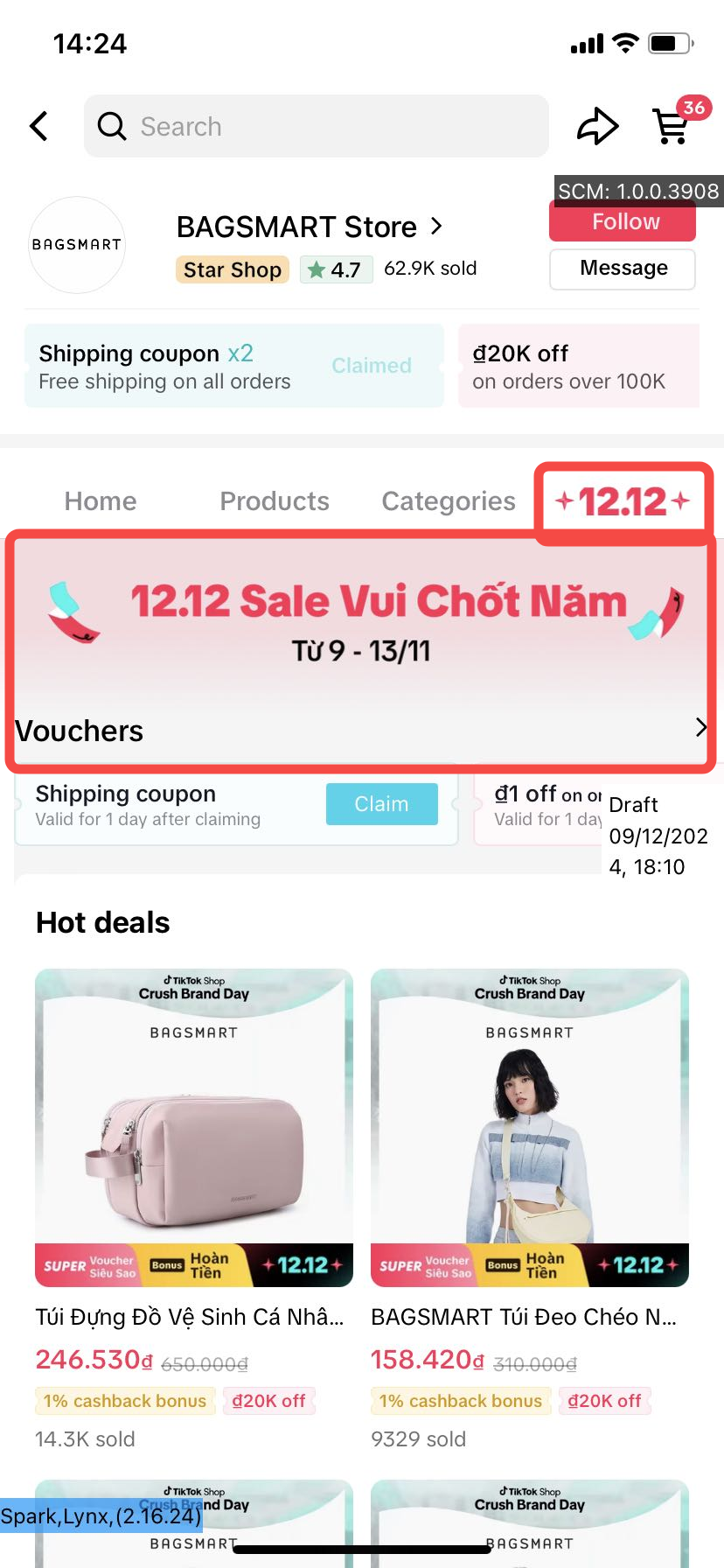Open BAGSMART Store details chevron
The width and height of the screenshot is (724, 1568).
(437, 227)
